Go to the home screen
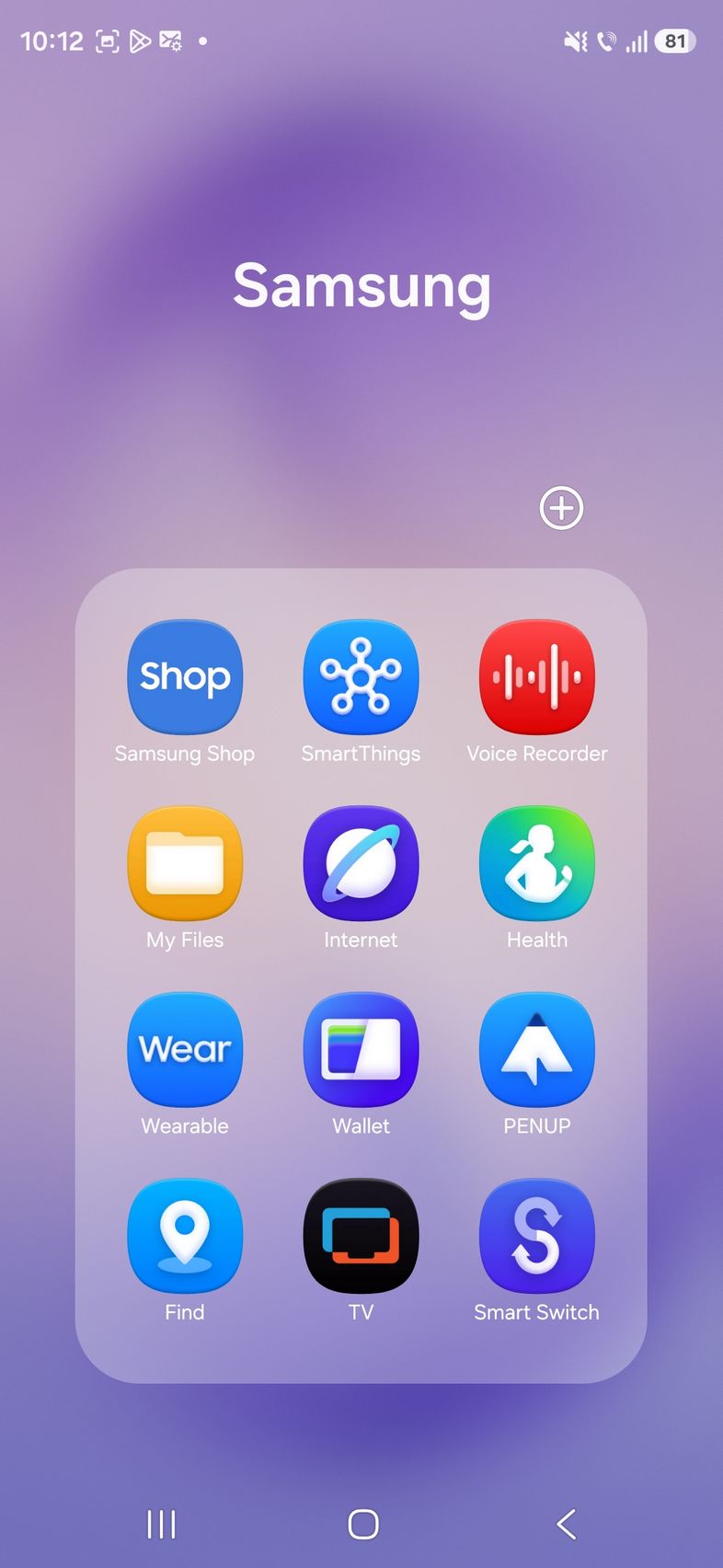723x1568 pixels. (x=362, y=1524)
